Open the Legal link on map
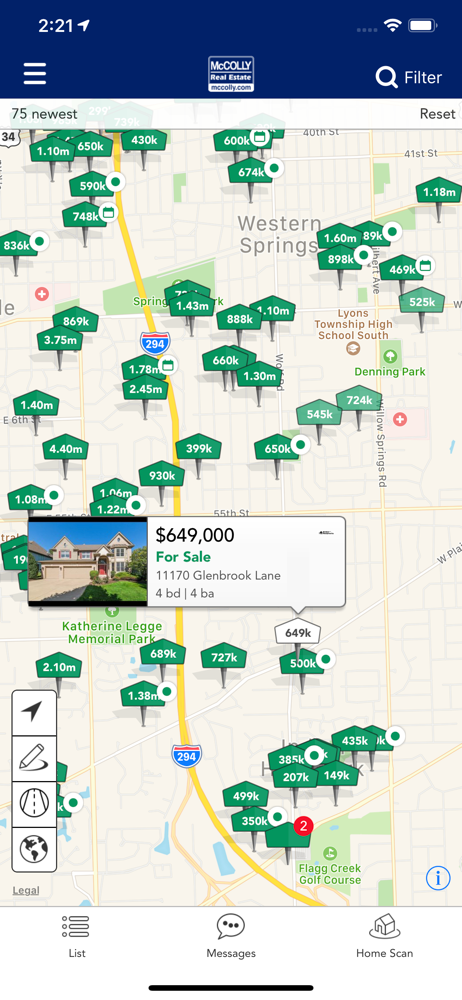Viewport: 462px width, 1000px height. [26, 890]
